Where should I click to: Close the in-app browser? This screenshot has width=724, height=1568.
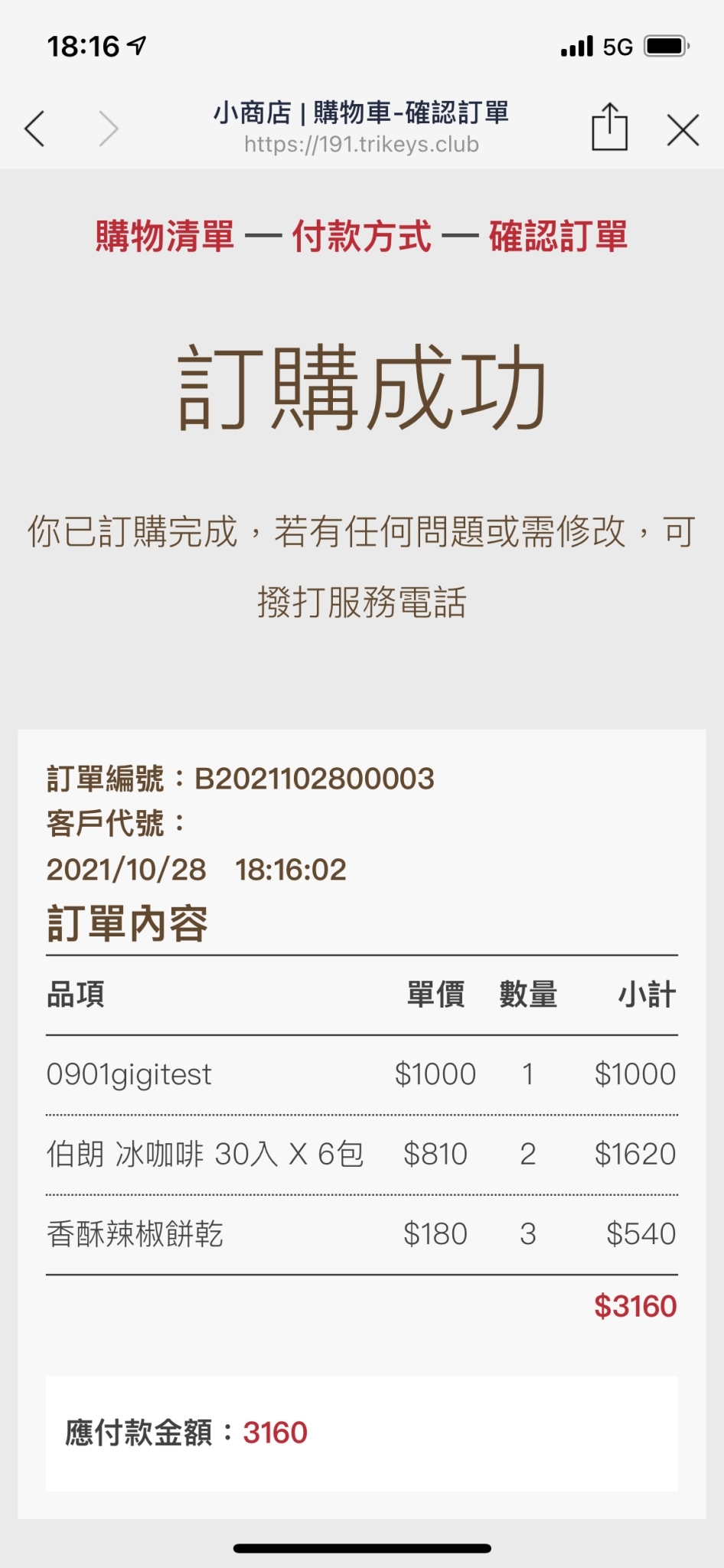pos(683,129)
